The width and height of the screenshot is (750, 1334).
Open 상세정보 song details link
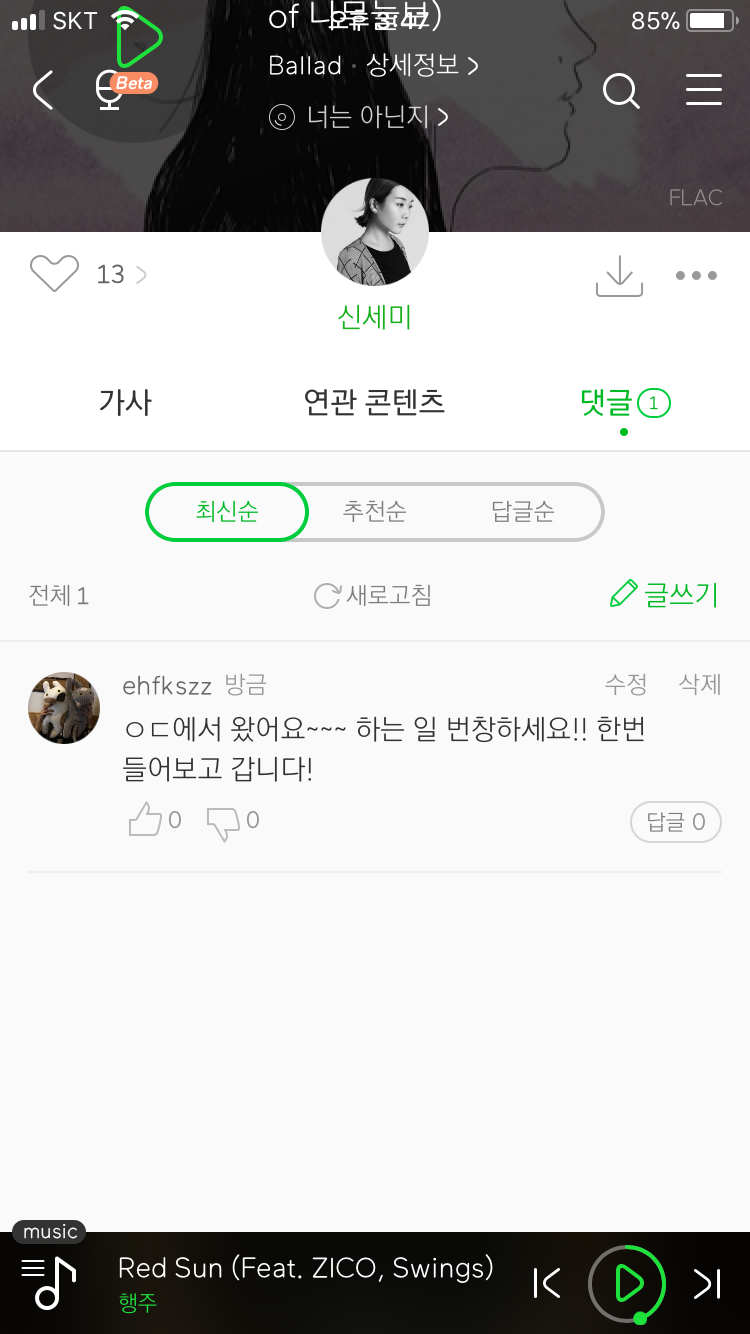(x=423, y=66)
